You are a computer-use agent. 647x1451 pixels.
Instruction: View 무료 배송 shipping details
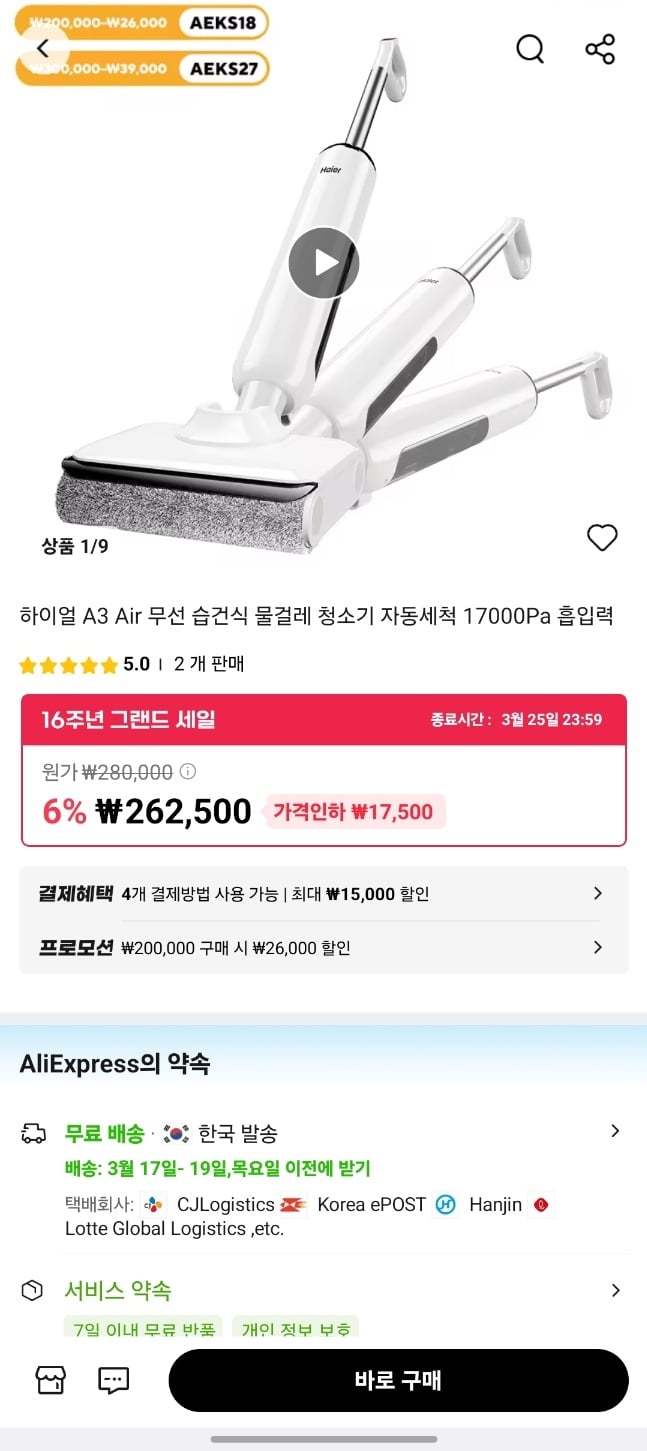[x=324, y=1133]
